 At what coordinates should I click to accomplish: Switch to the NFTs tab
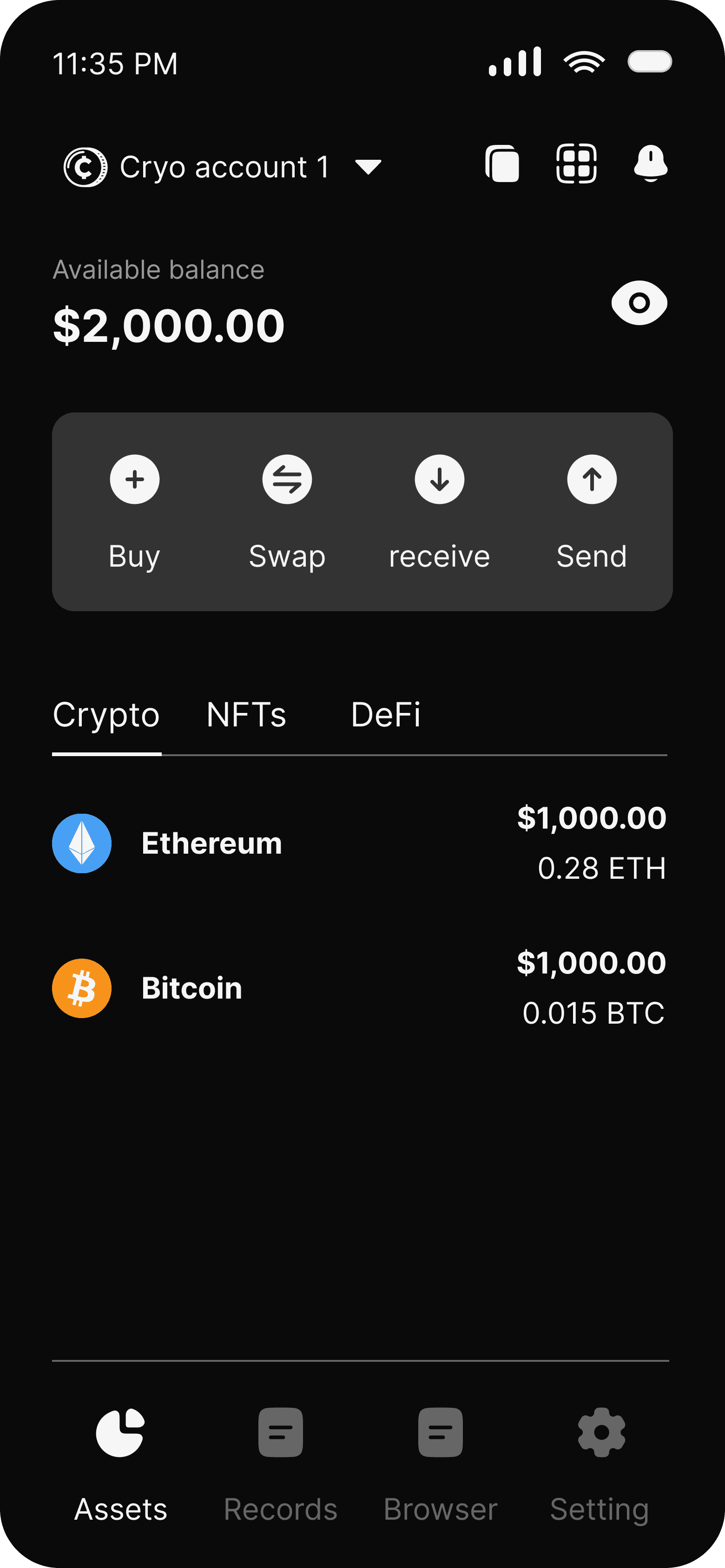tap(246, 715)
